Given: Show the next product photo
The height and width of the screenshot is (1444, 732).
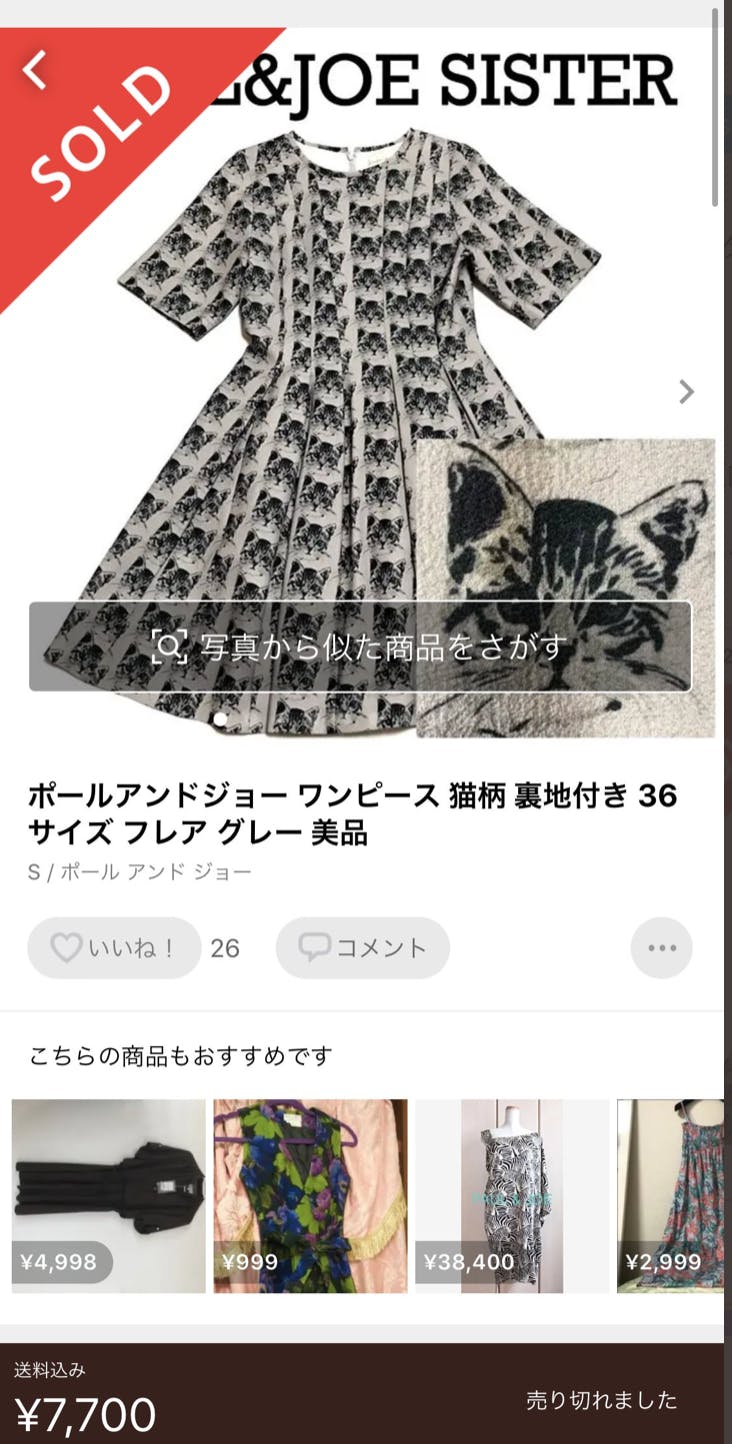Looking at the screenshot, I should point(686,392).
